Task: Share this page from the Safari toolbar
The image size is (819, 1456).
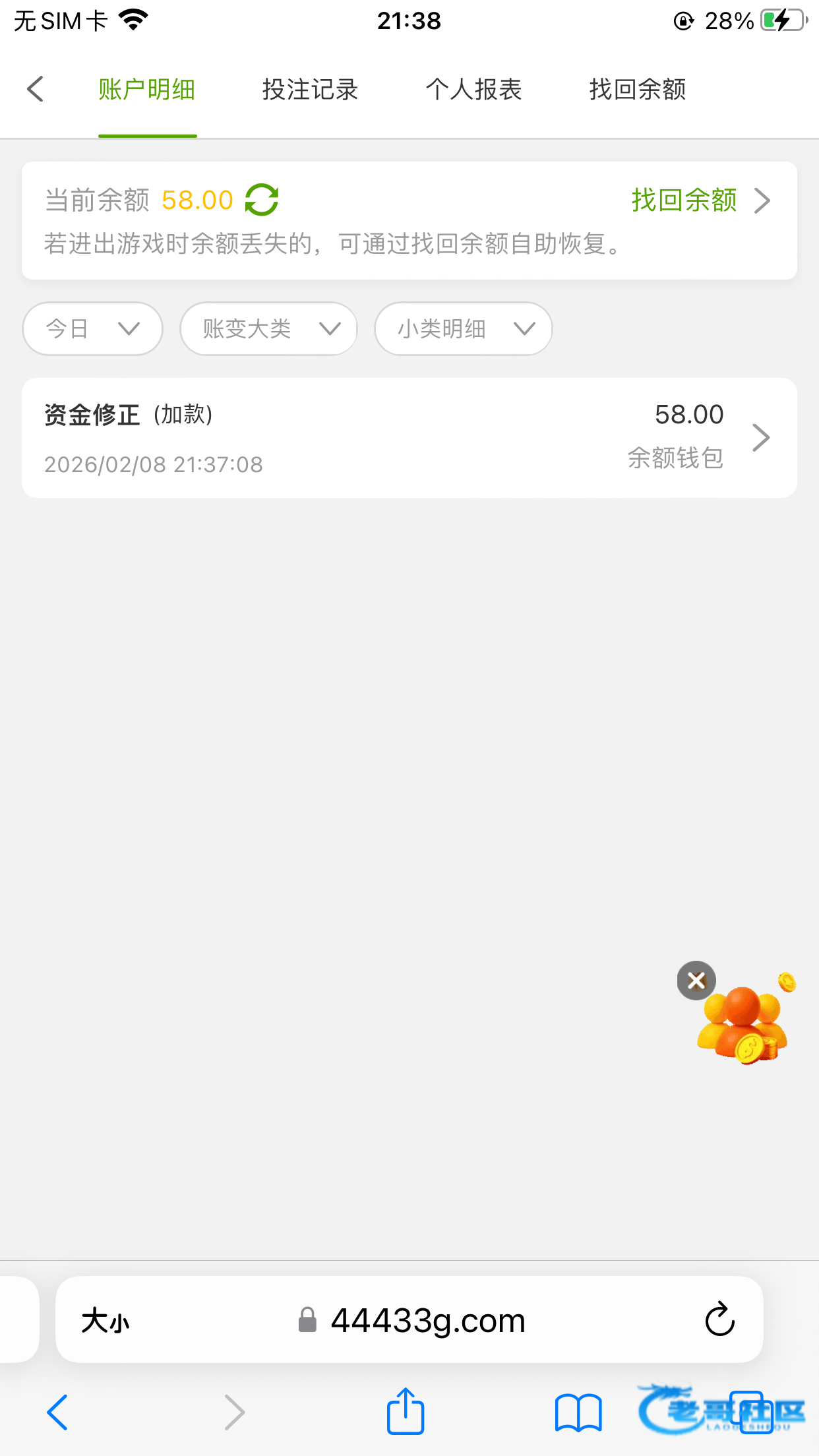Action: (x=405, y=1412)
